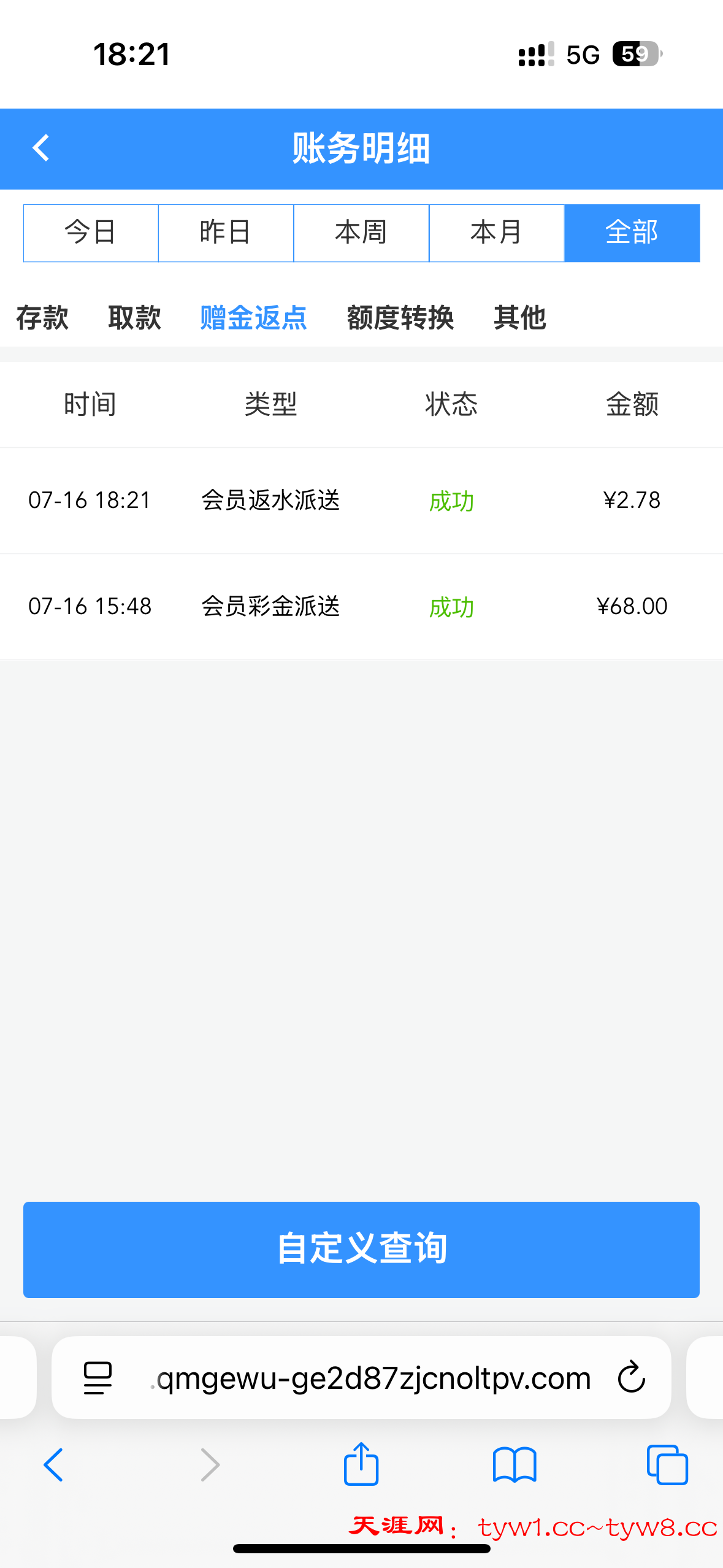Open Safari bookmarks
The width and height of the screenshot is (723, 1568).
[515, 1465]
